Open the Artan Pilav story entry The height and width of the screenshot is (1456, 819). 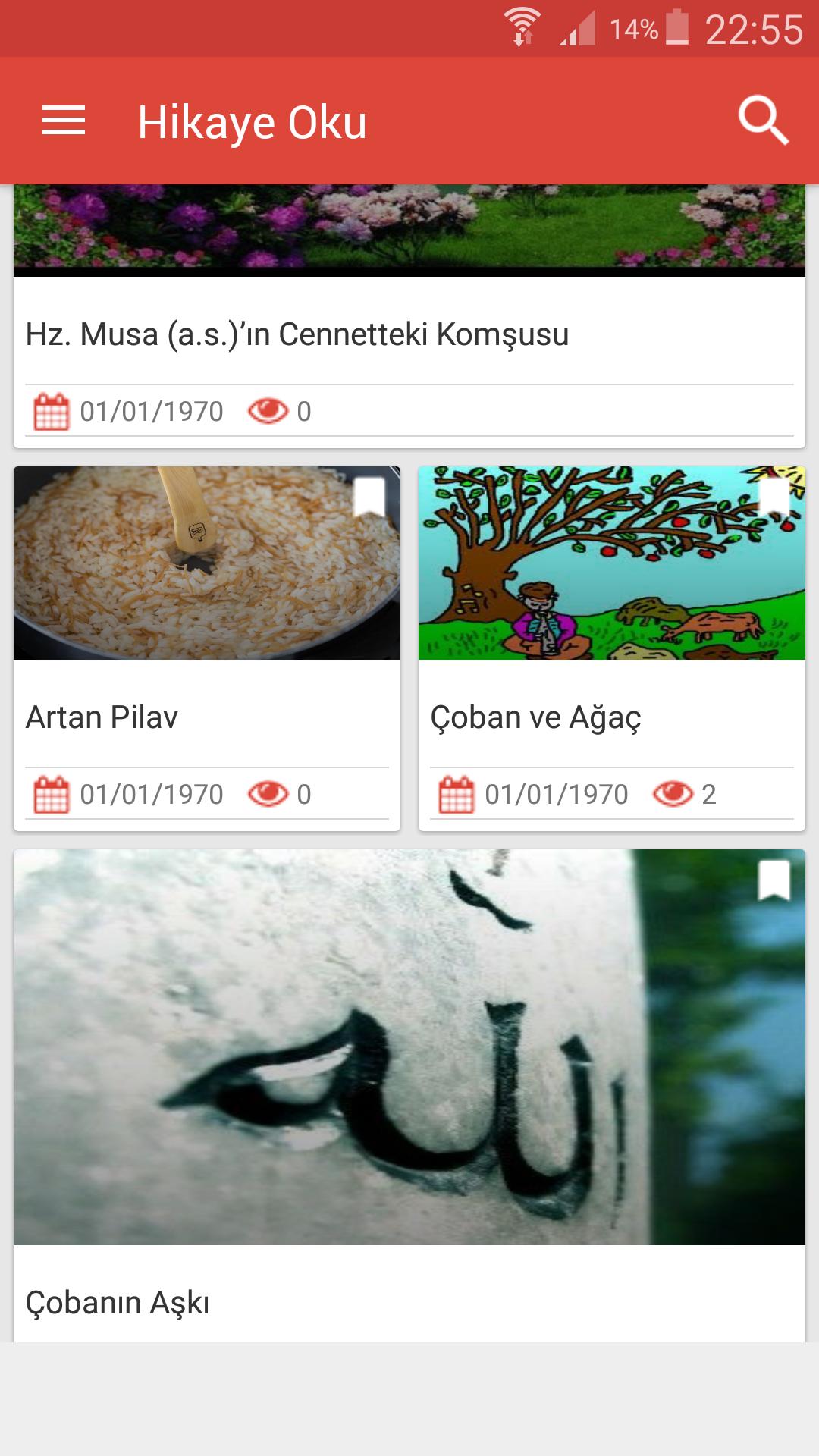(102, 717)
